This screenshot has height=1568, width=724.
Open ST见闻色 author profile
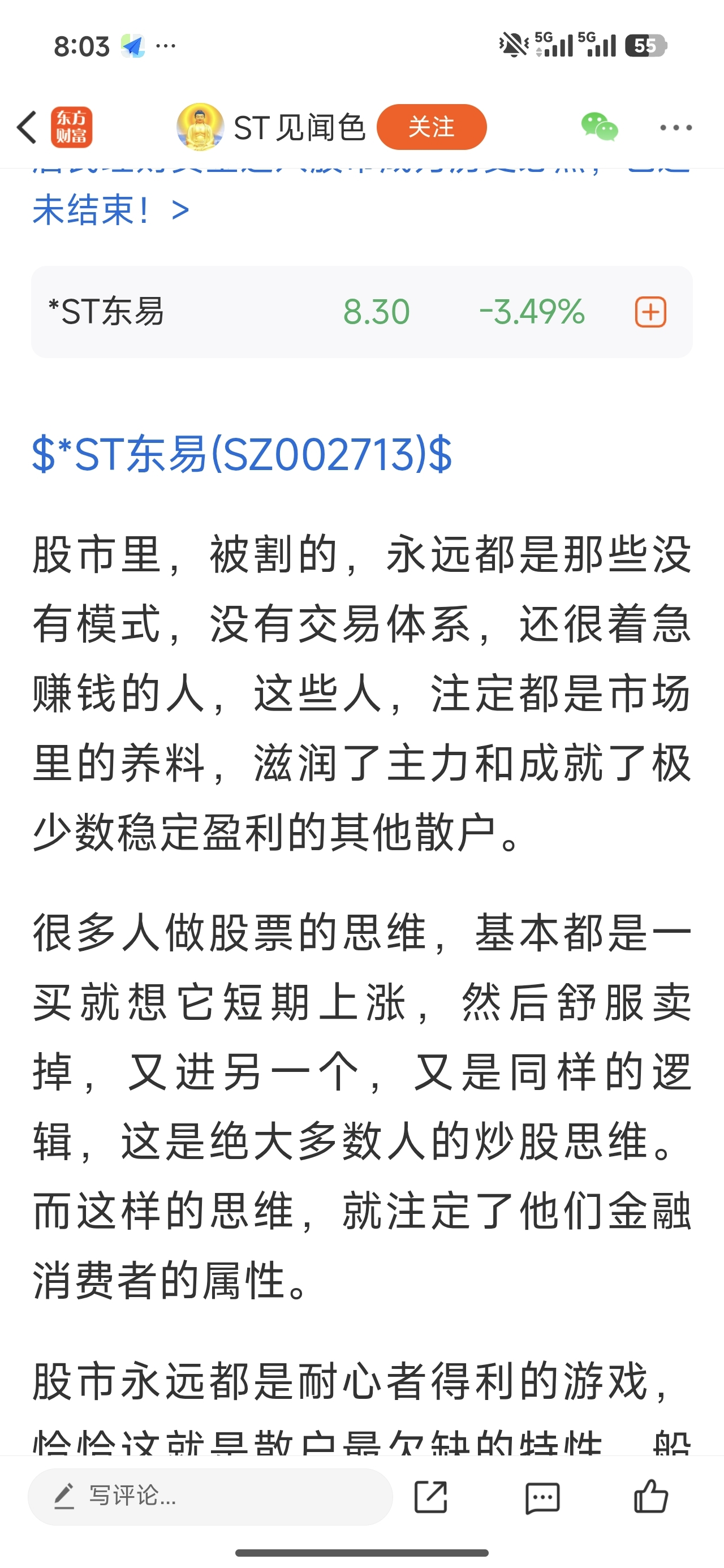pyautogui.click(x=271, y=127)
